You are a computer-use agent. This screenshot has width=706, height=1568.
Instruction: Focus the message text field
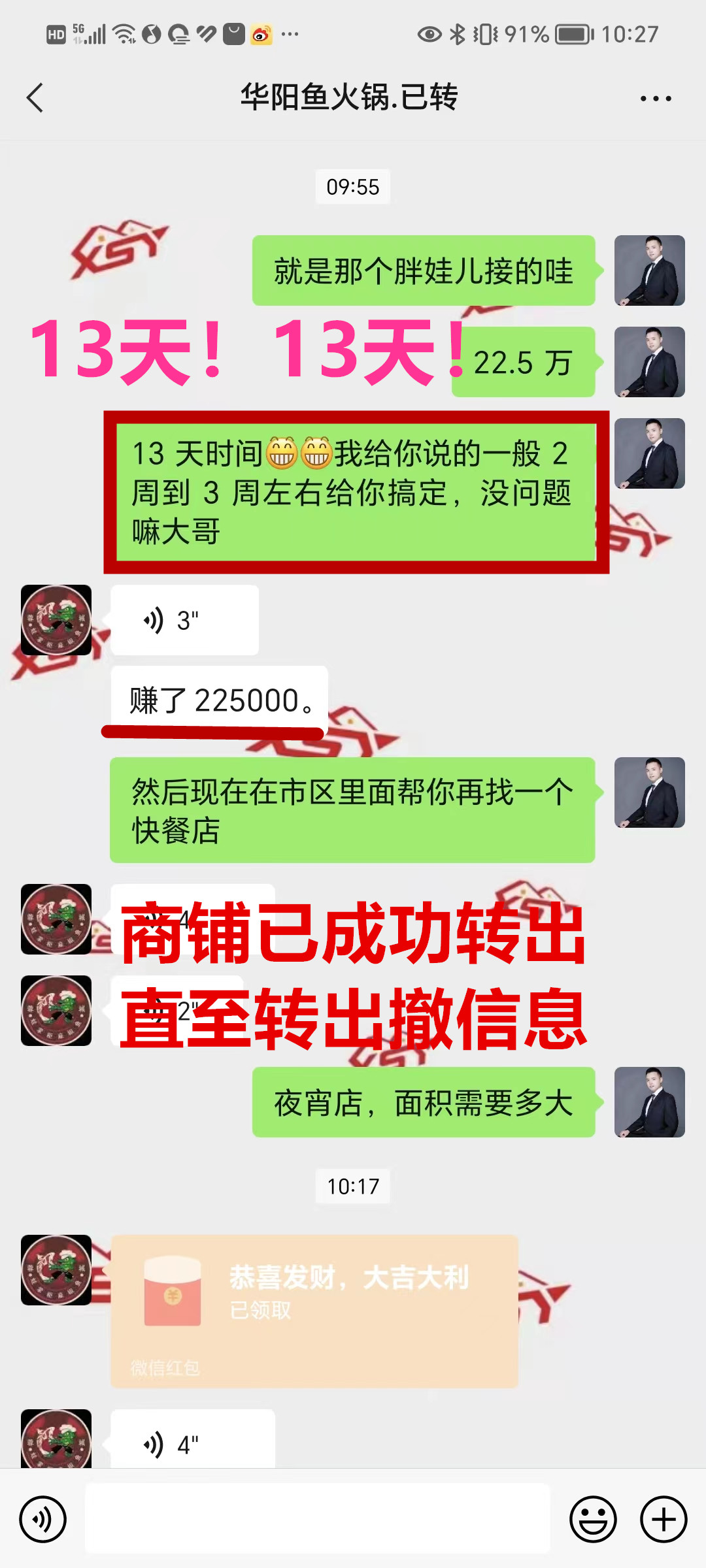point(317,1519)
